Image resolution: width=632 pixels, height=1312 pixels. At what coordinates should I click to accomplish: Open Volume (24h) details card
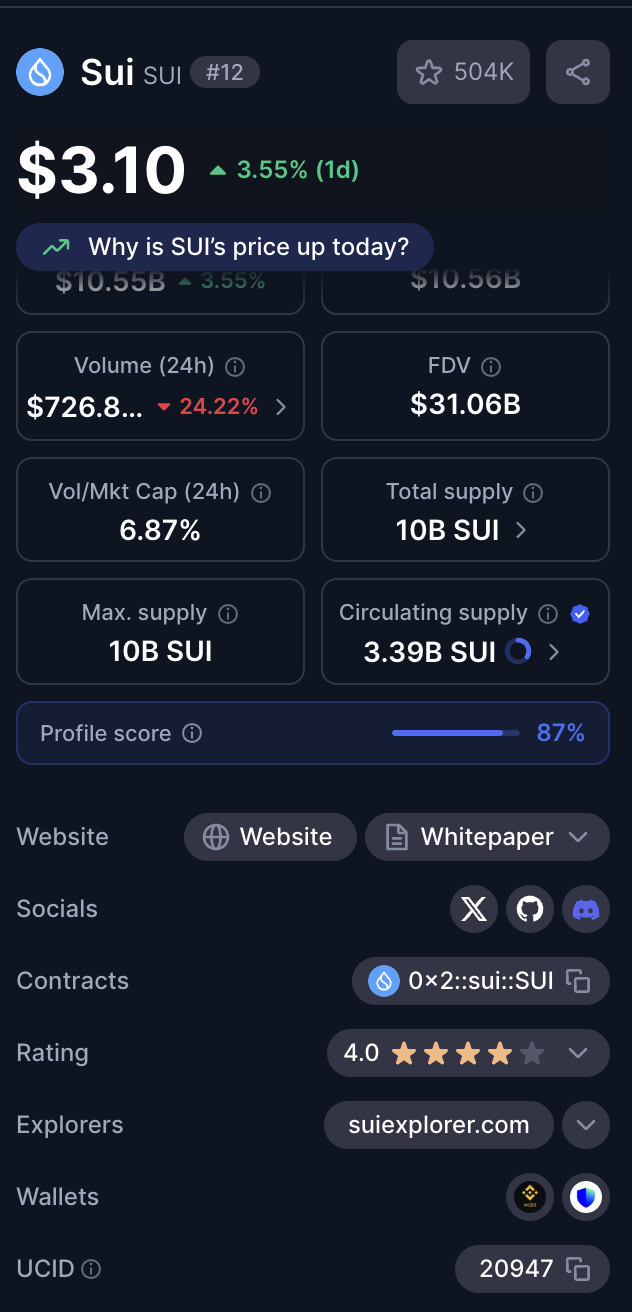pyautogui.click(x=160, y=386)
